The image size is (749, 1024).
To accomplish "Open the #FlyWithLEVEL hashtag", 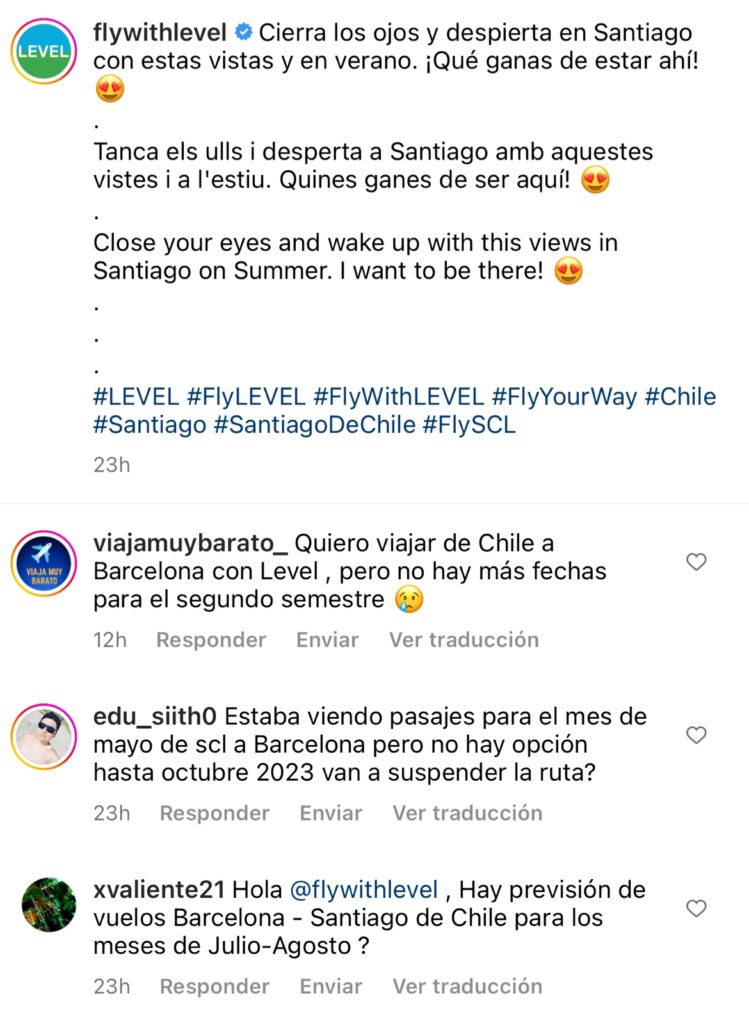I will point(398,396).
